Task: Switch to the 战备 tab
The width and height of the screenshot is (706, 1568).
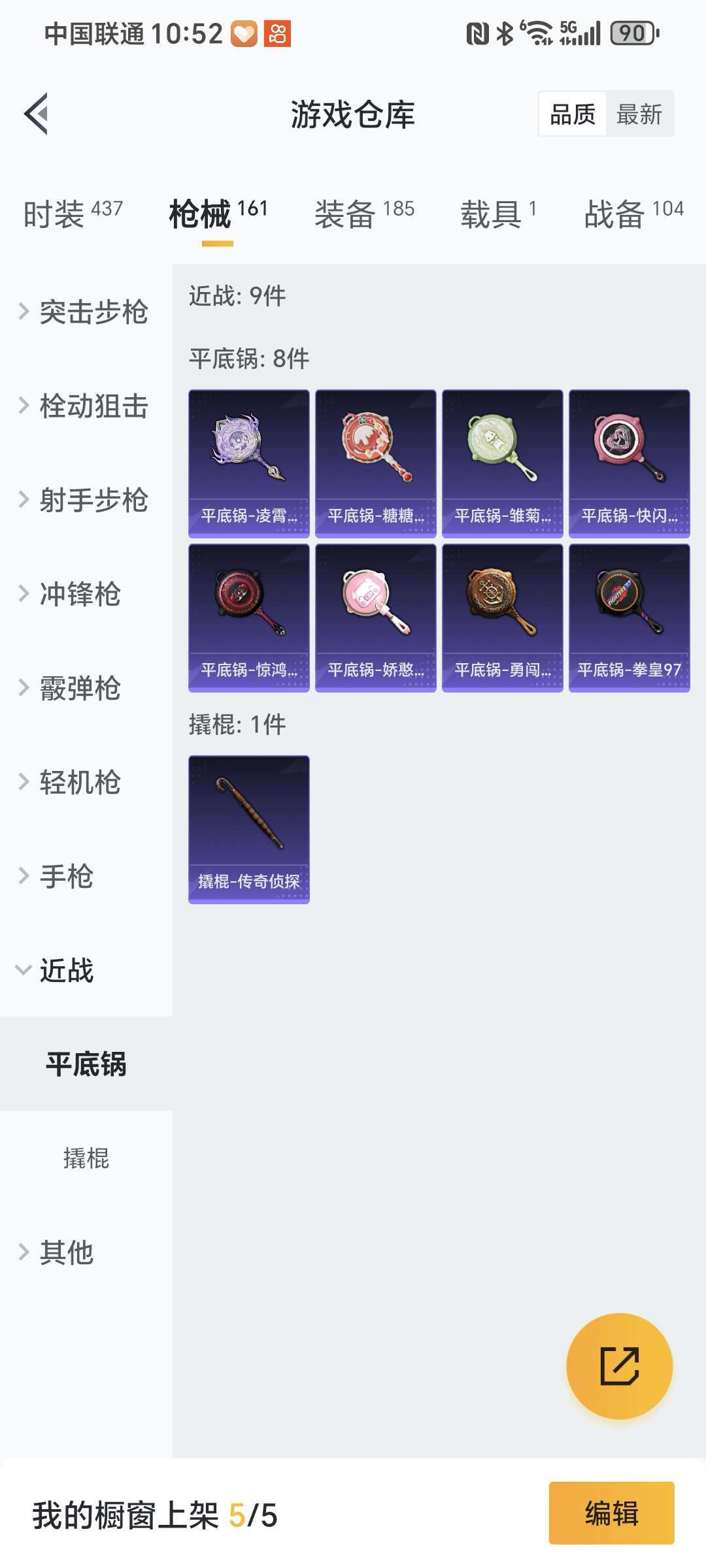Action: click(x=633, y=214)
